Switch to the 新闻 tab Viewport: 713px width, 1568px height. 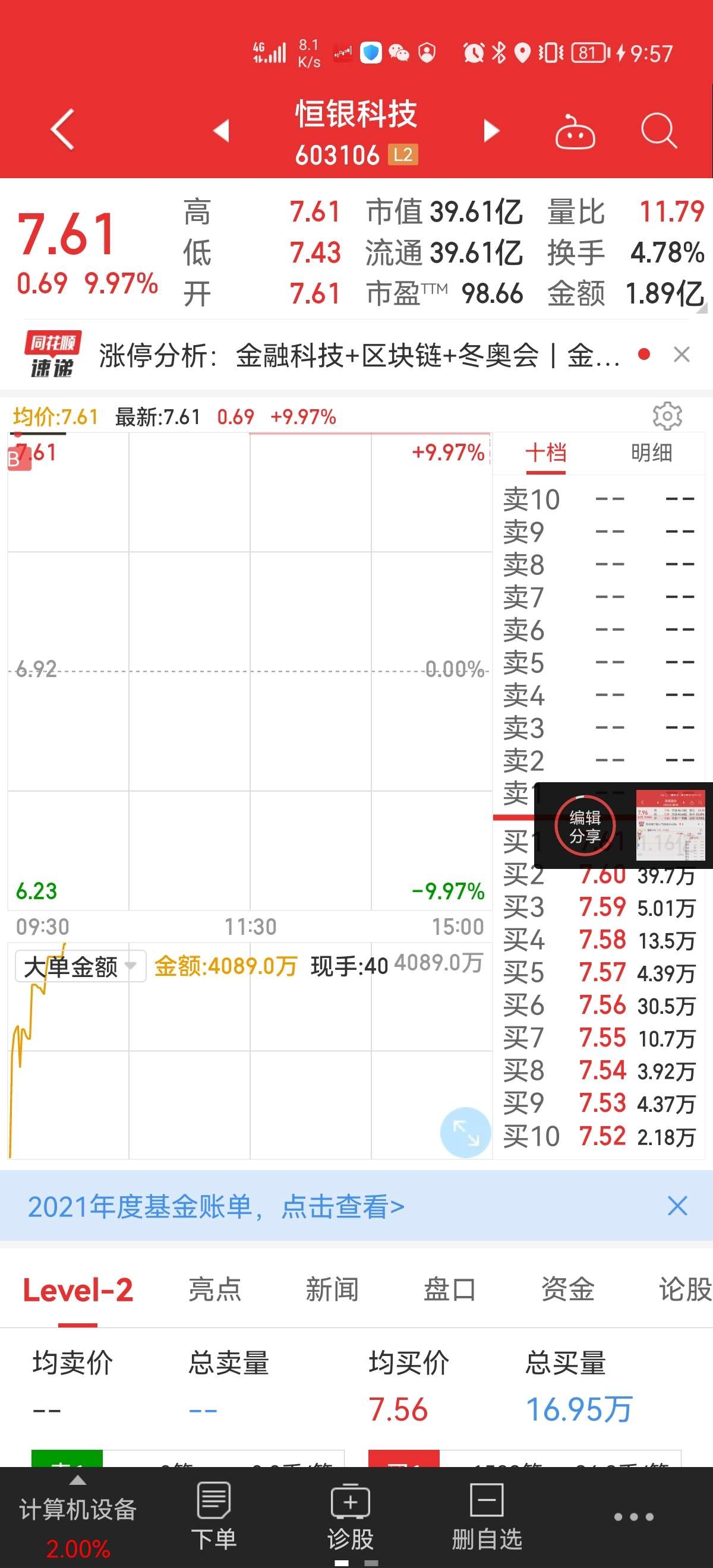pos(332,1289)
